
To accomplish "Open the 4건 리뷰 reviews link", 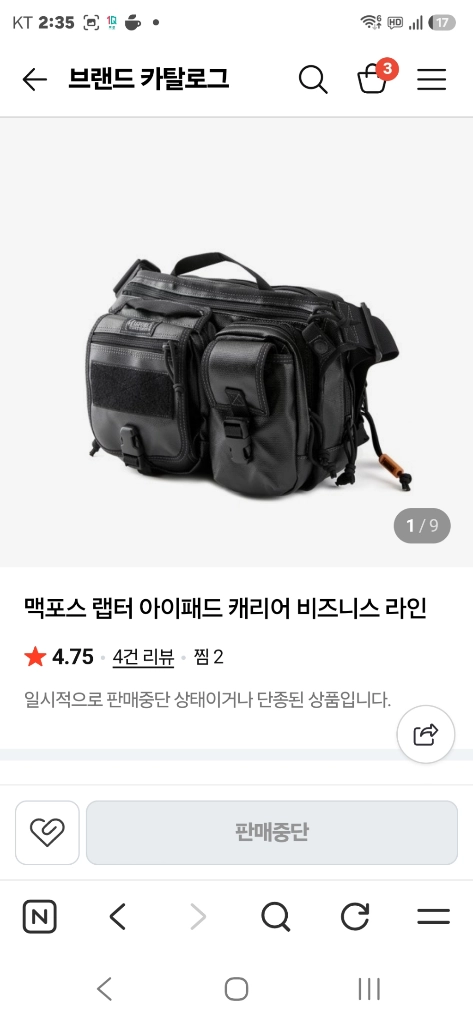I will (143, 657).
